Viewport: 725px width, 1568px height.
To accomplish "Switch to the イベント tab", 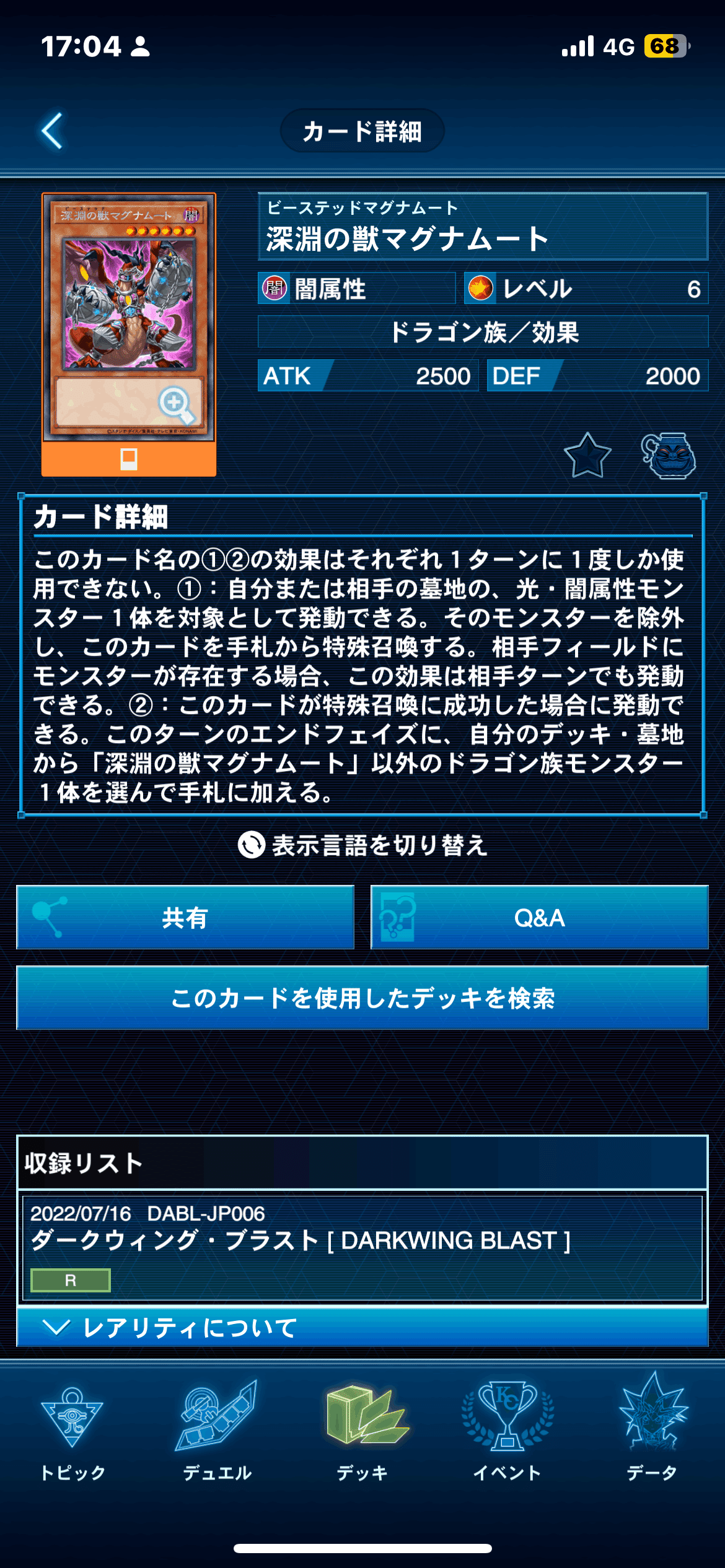I will pos(507,1431).
